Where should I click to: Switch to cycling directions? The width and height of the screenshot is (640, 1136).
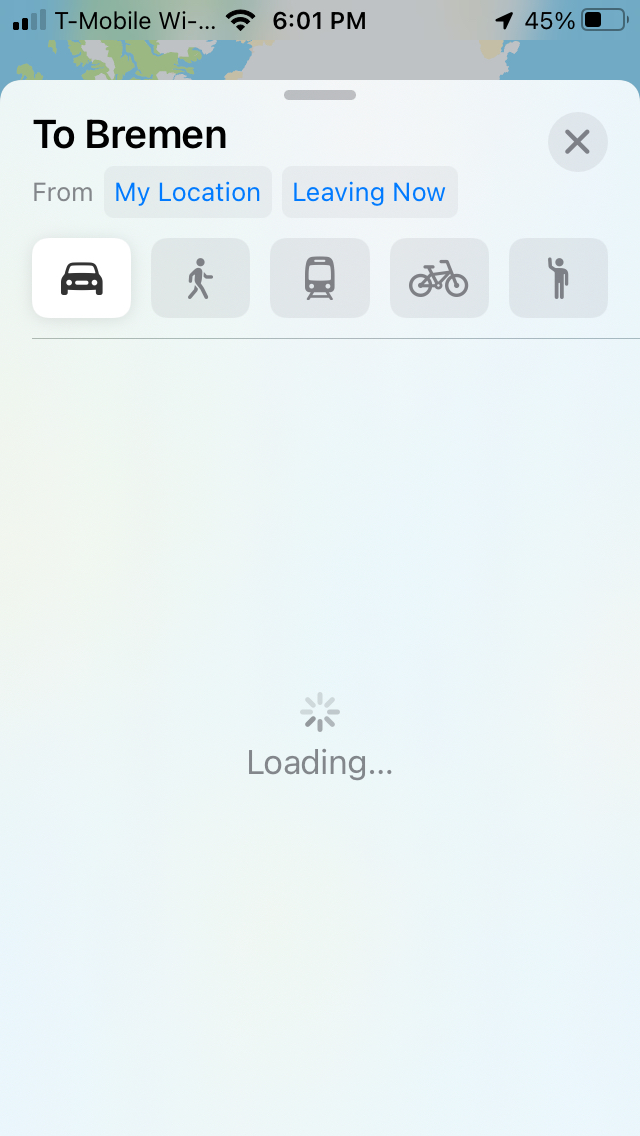point(439,278)
